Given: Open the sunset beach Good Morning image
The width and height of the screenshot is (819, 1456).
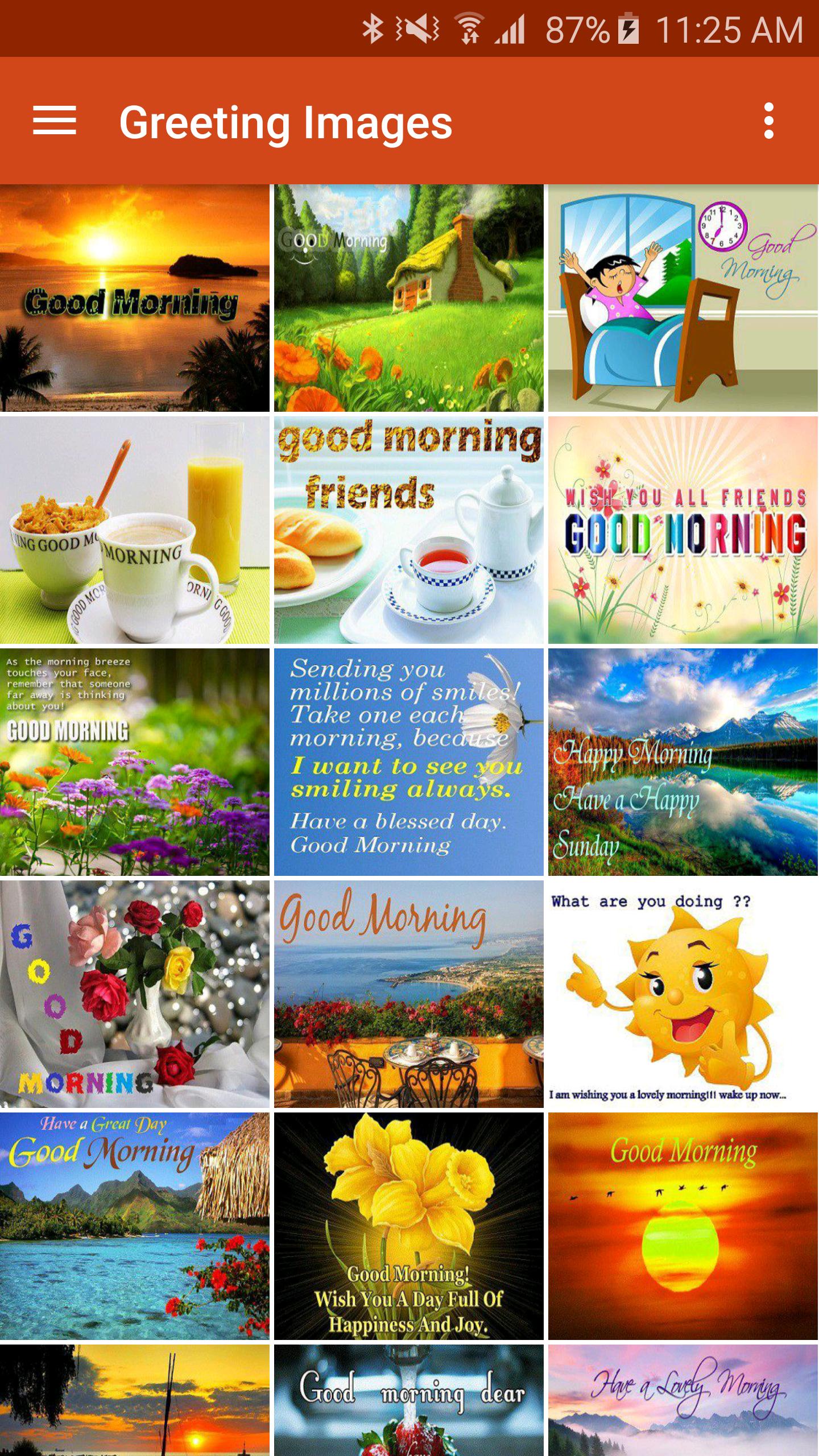Looking at the screenshot, I should [135, 297].
